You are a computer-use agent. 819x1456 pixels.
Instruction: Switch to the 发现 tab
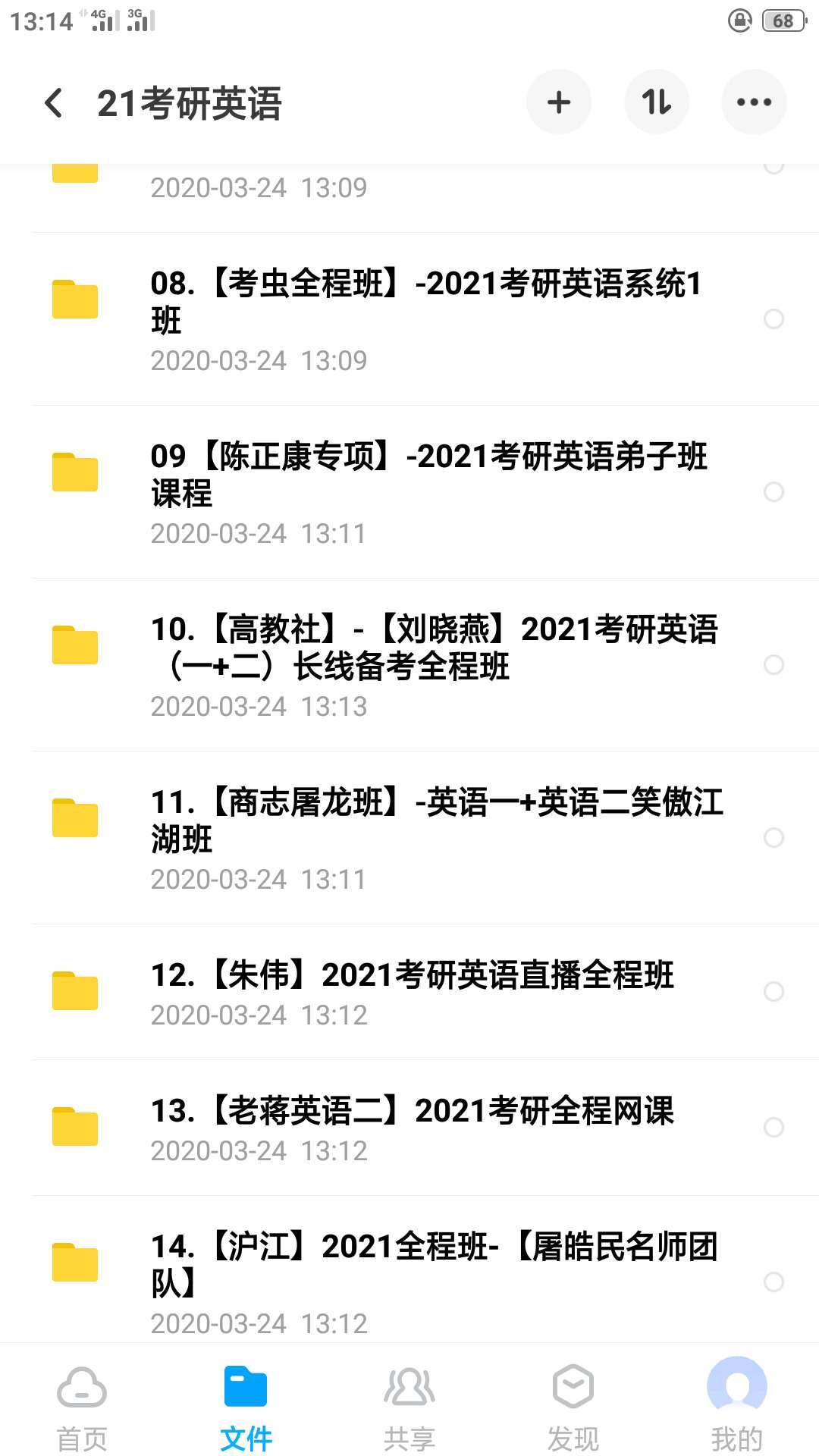pos(573,1406)
